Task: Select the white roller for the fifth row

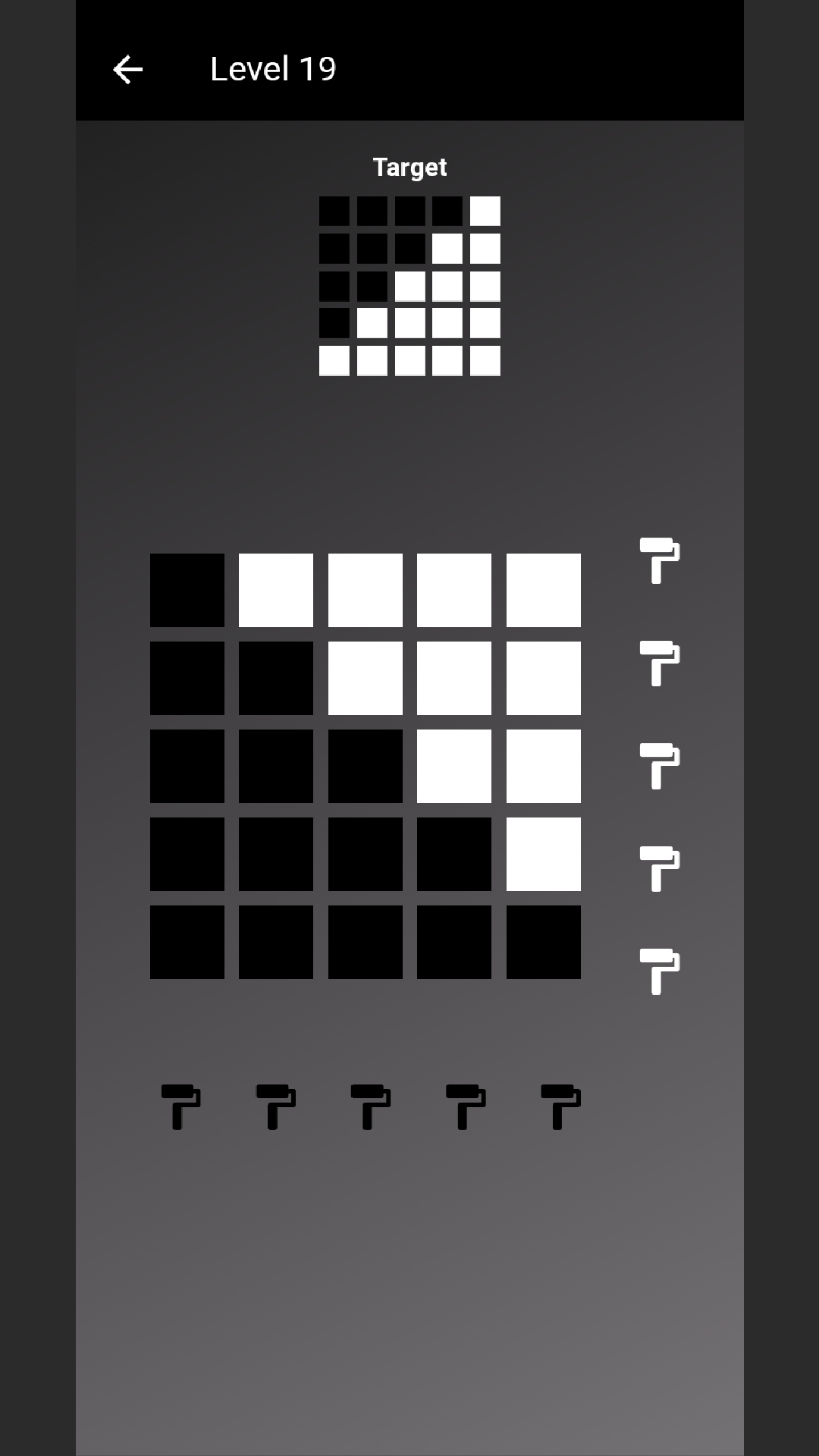Action: [659, 971]
